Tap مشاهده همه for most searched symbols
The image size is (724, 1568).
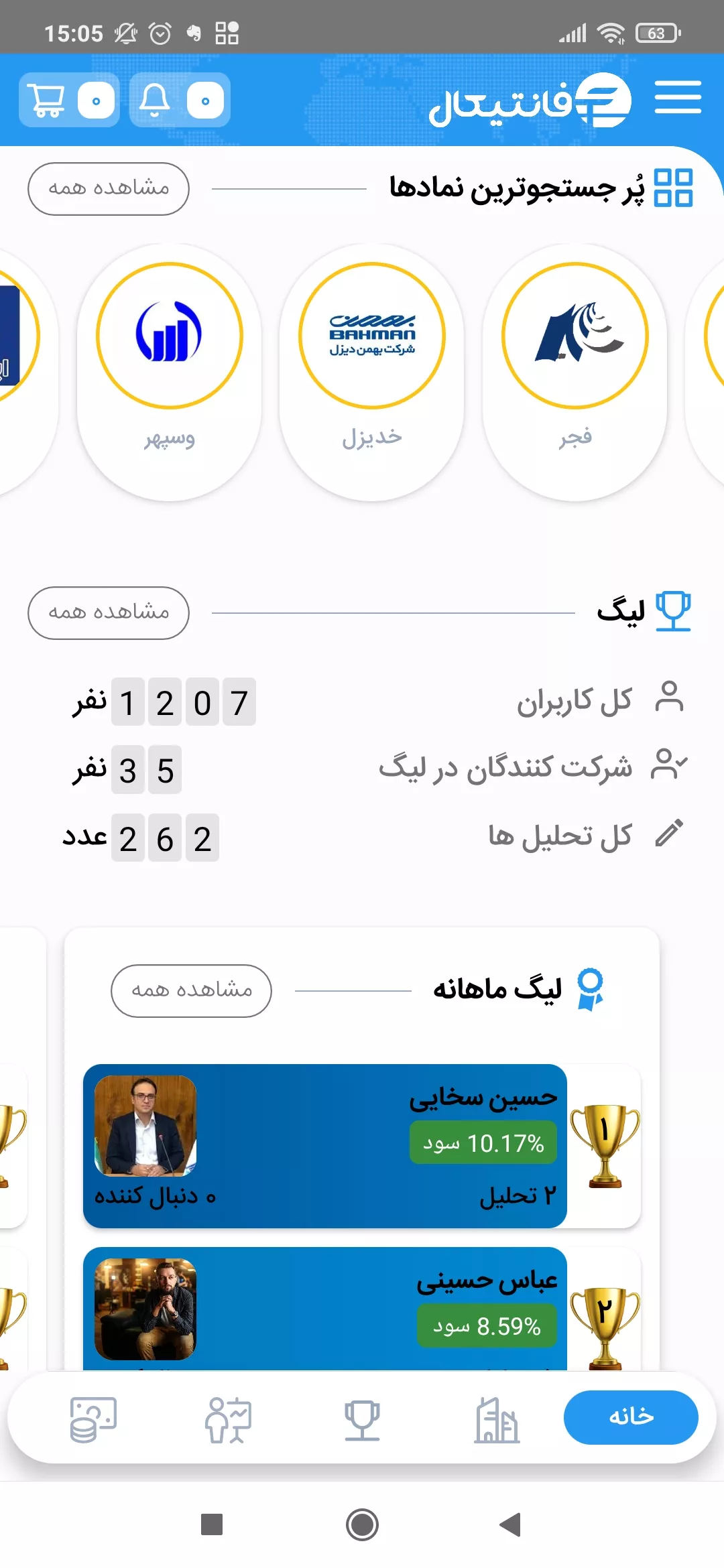(109, 188)
